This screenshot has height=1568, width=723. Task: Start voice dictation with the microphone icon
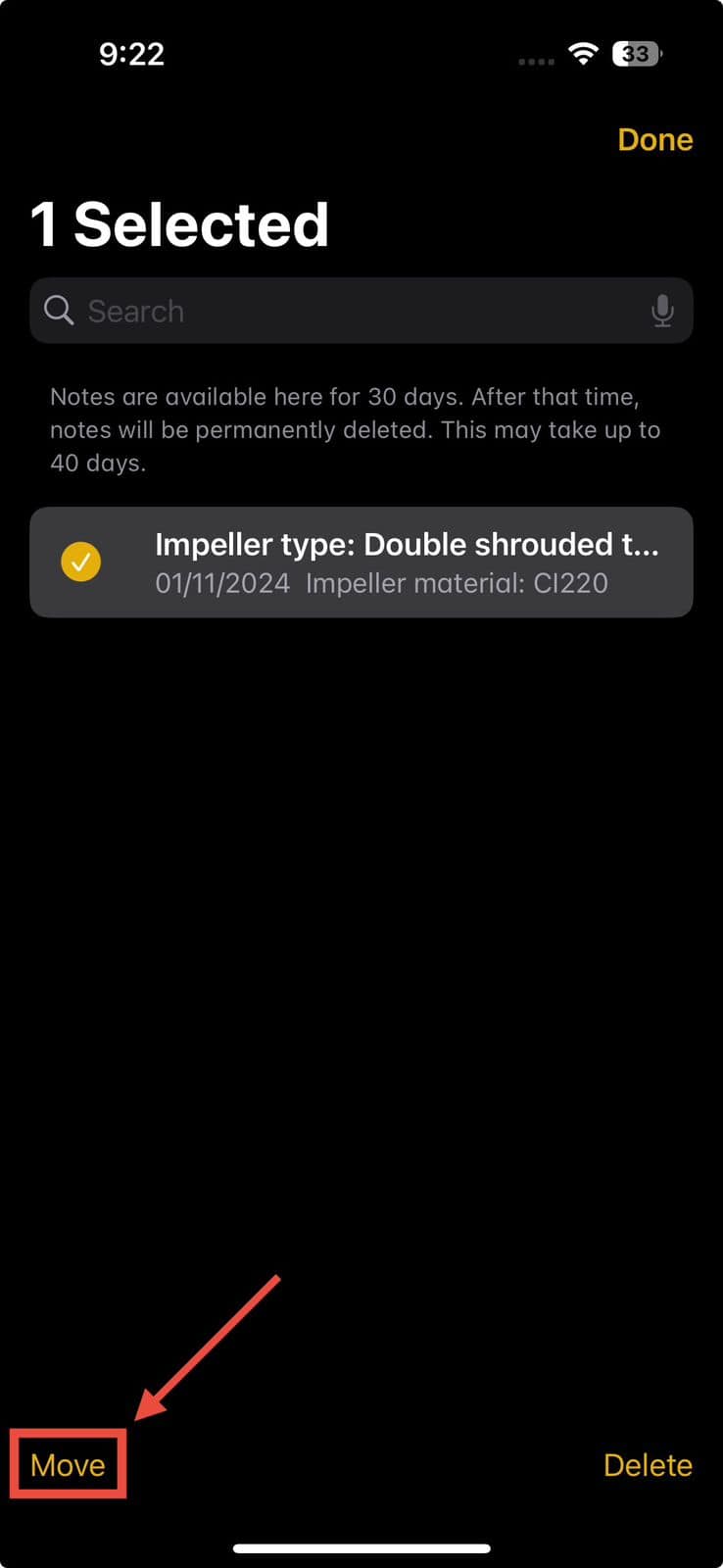tap(662, 312)
